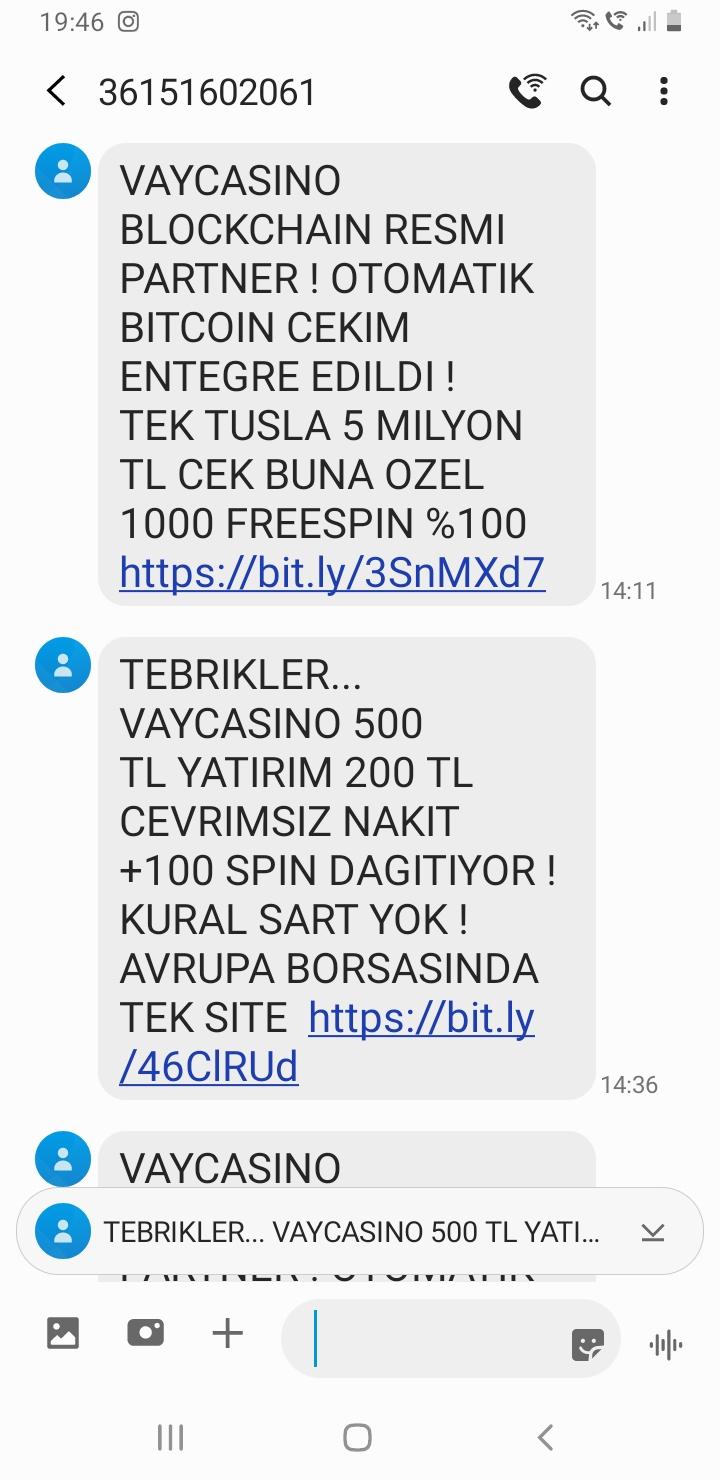The width and height of the screenshot is (720, 1480).
Task: Open the call option in the conversation header
Action: 529,91
